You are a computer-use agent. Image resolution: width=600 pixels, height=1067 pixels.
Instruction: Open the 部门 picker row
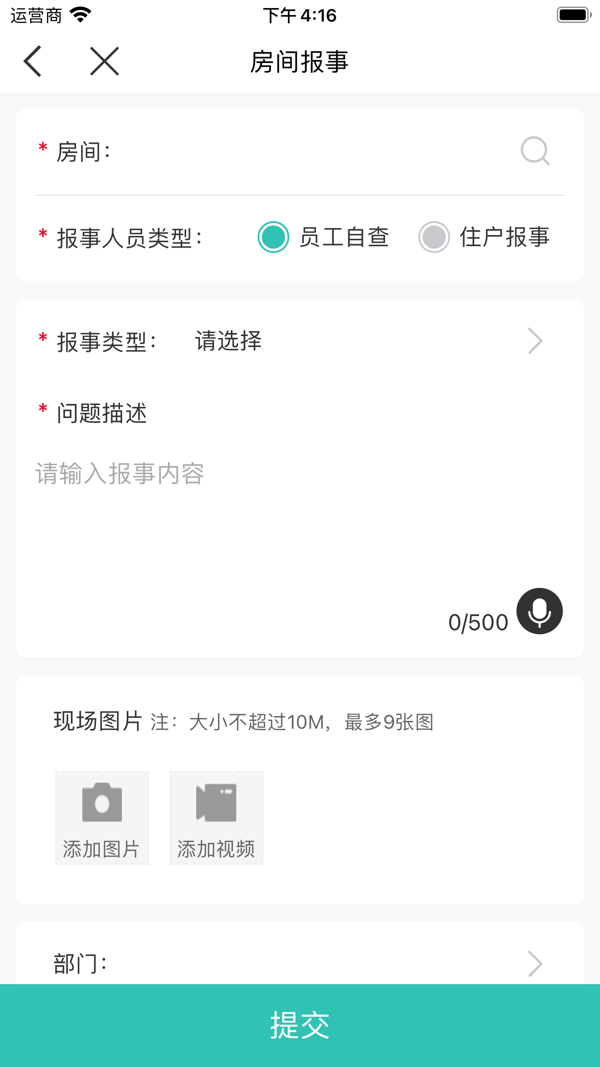point(300,963)
